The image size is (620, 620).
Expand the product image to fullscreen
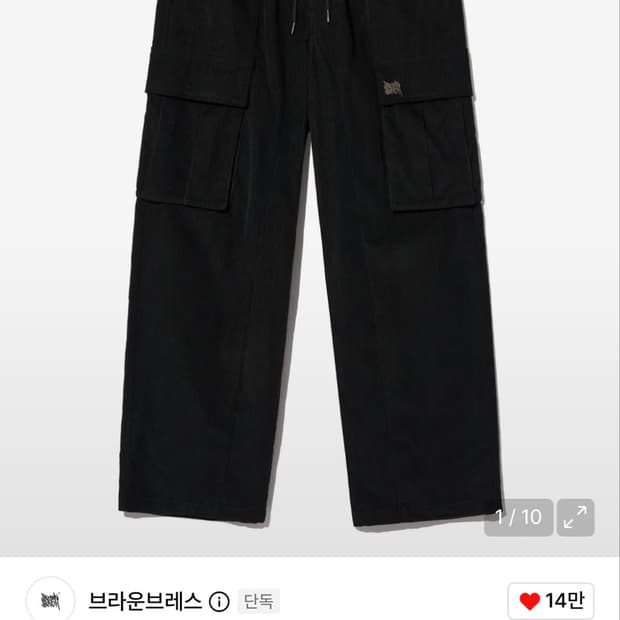point(575,517)
